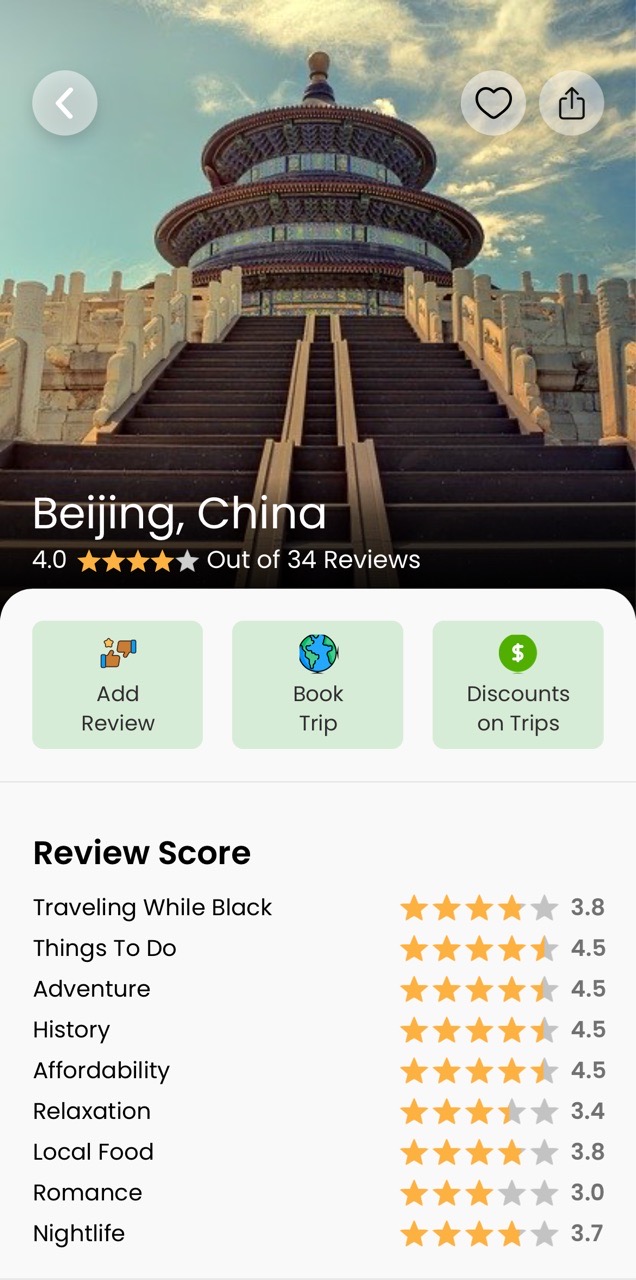The width and height of the screenshot is (636, 1280).
Task: View Discounts on Trips
Action: [x=518, y=685]
